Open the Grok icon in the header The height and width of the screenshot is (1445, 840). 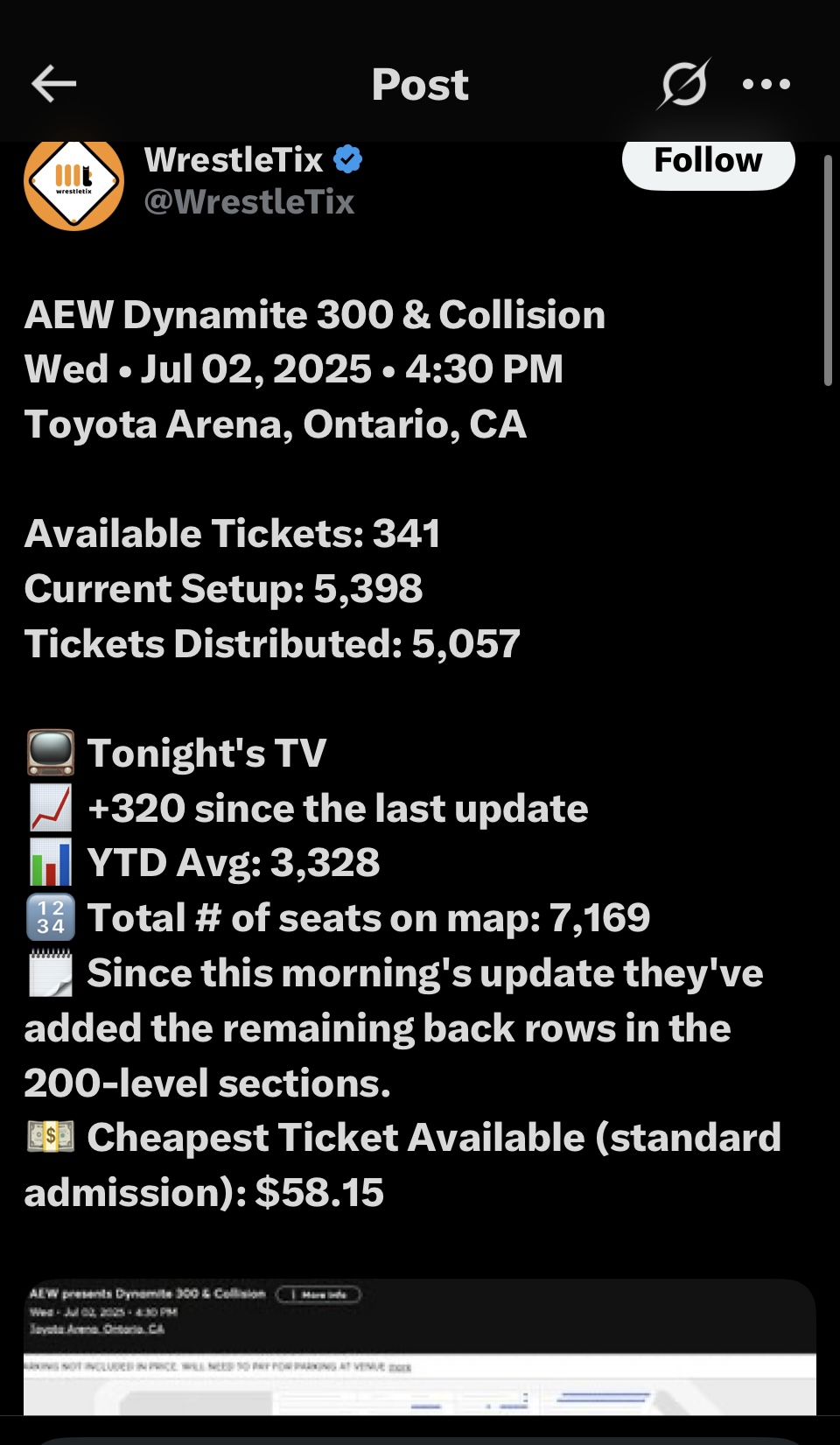point(683,85)
